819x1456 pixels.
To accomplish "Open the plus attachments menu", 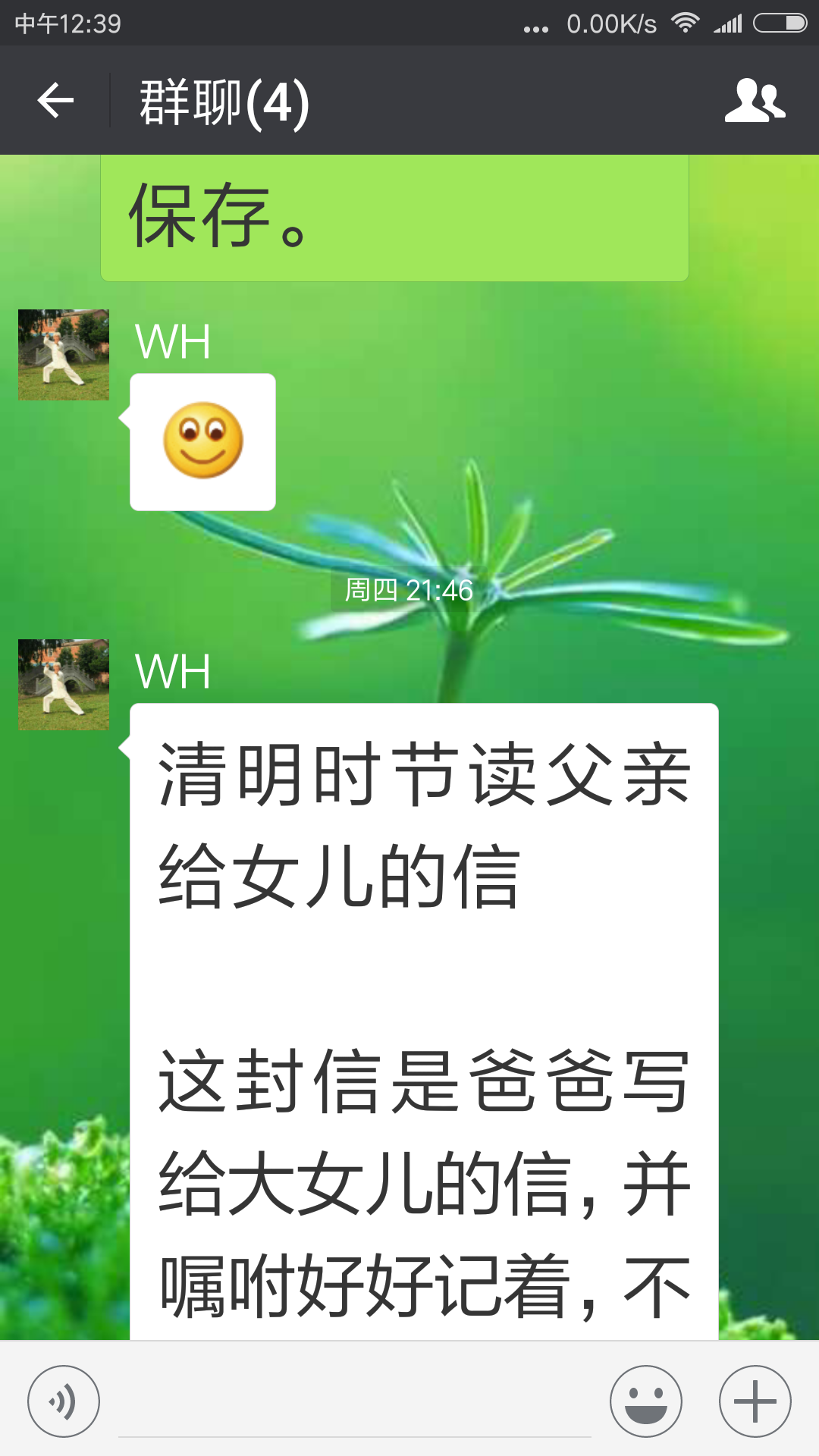I will point(755,1401).
